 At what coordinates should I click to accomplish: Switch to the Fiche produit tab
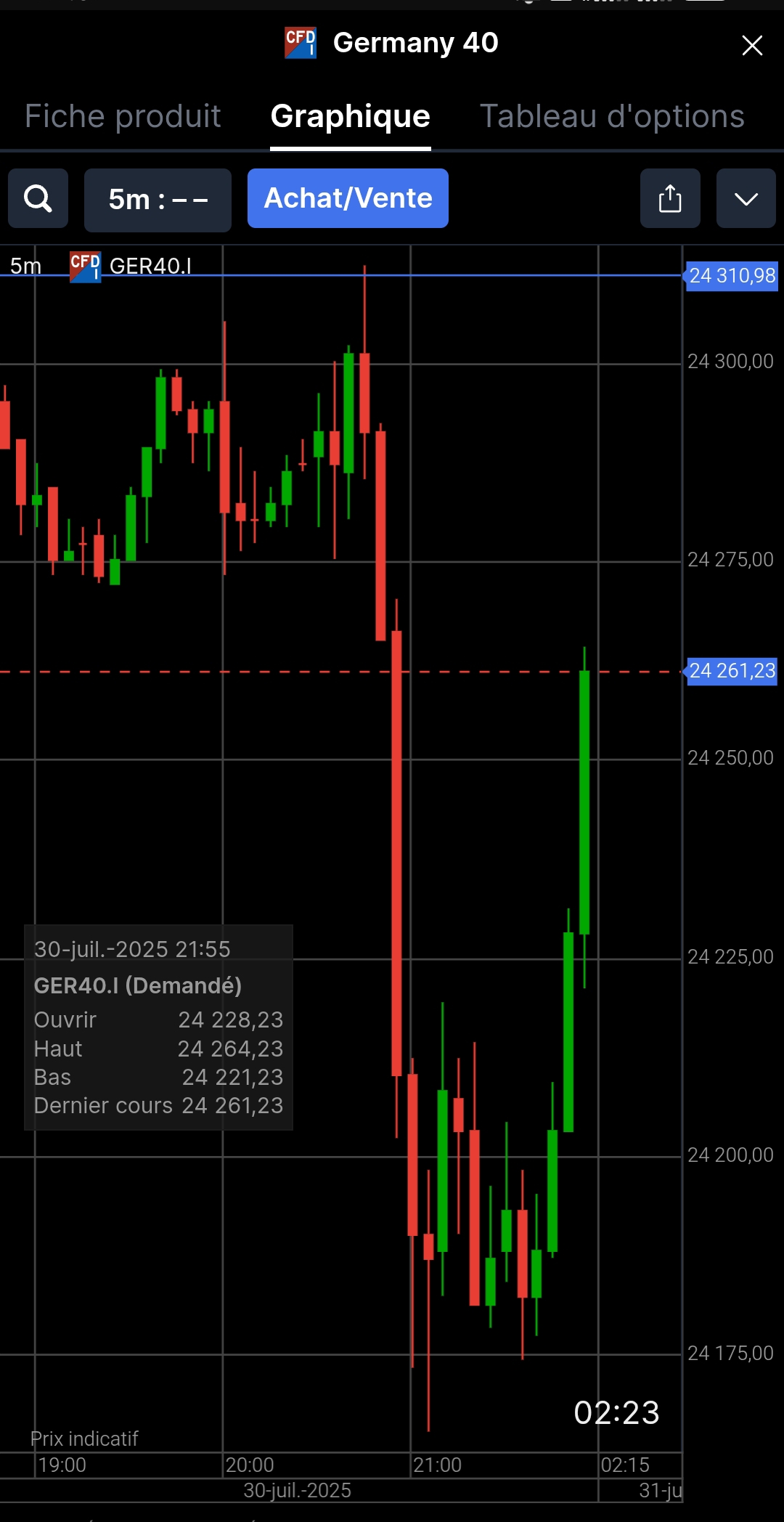click(x=123, y=116)
